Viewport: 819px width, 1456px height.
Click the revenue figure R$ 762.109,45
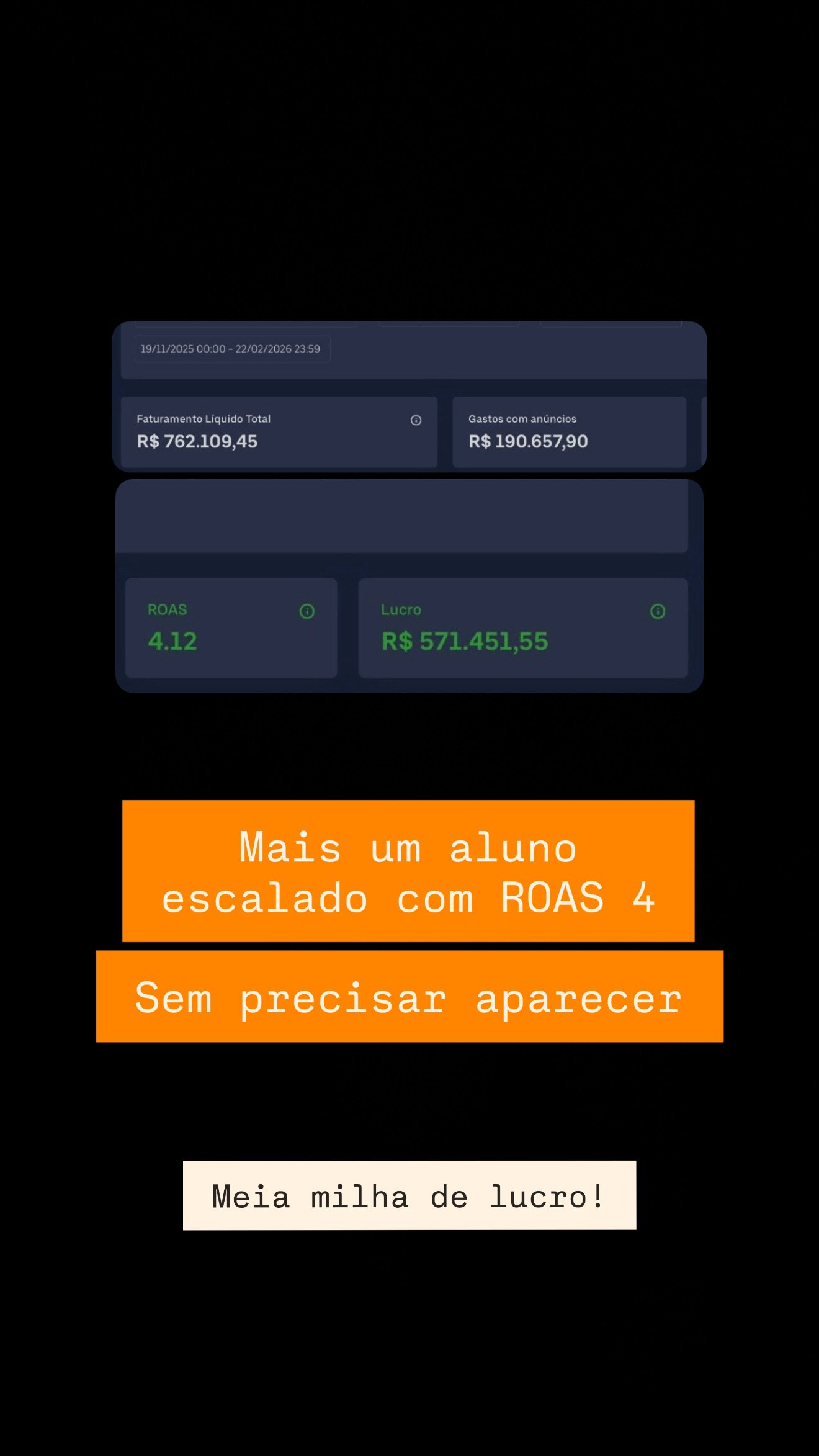(x=198, y=443)
